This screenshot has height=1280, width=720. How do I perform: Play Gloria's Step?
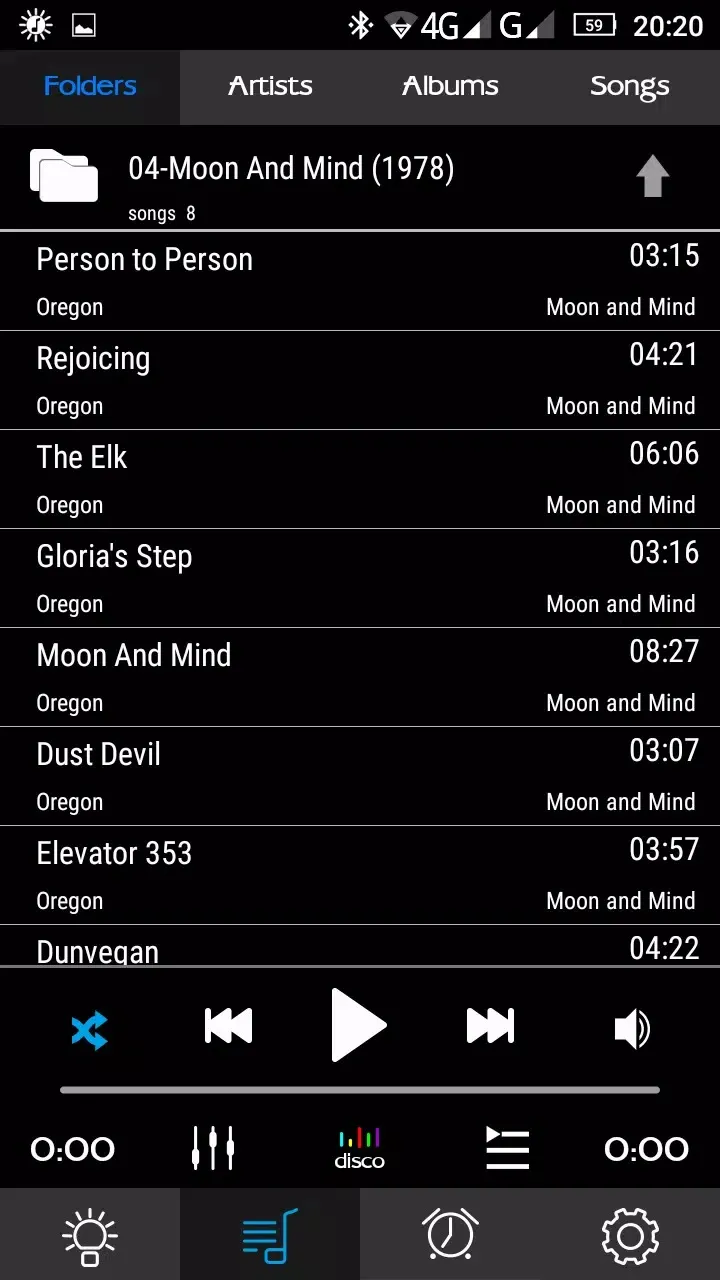click(x=360, y=578)
